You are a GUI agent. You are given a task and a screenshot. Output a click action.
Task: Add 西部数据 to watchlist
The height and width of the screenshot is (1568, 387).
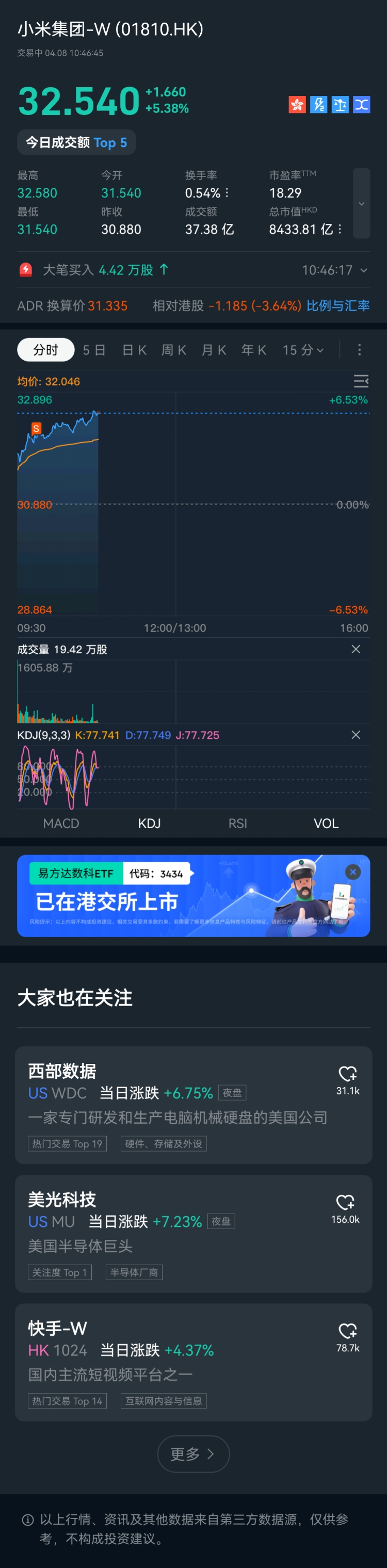click(x=347, y=1074)
